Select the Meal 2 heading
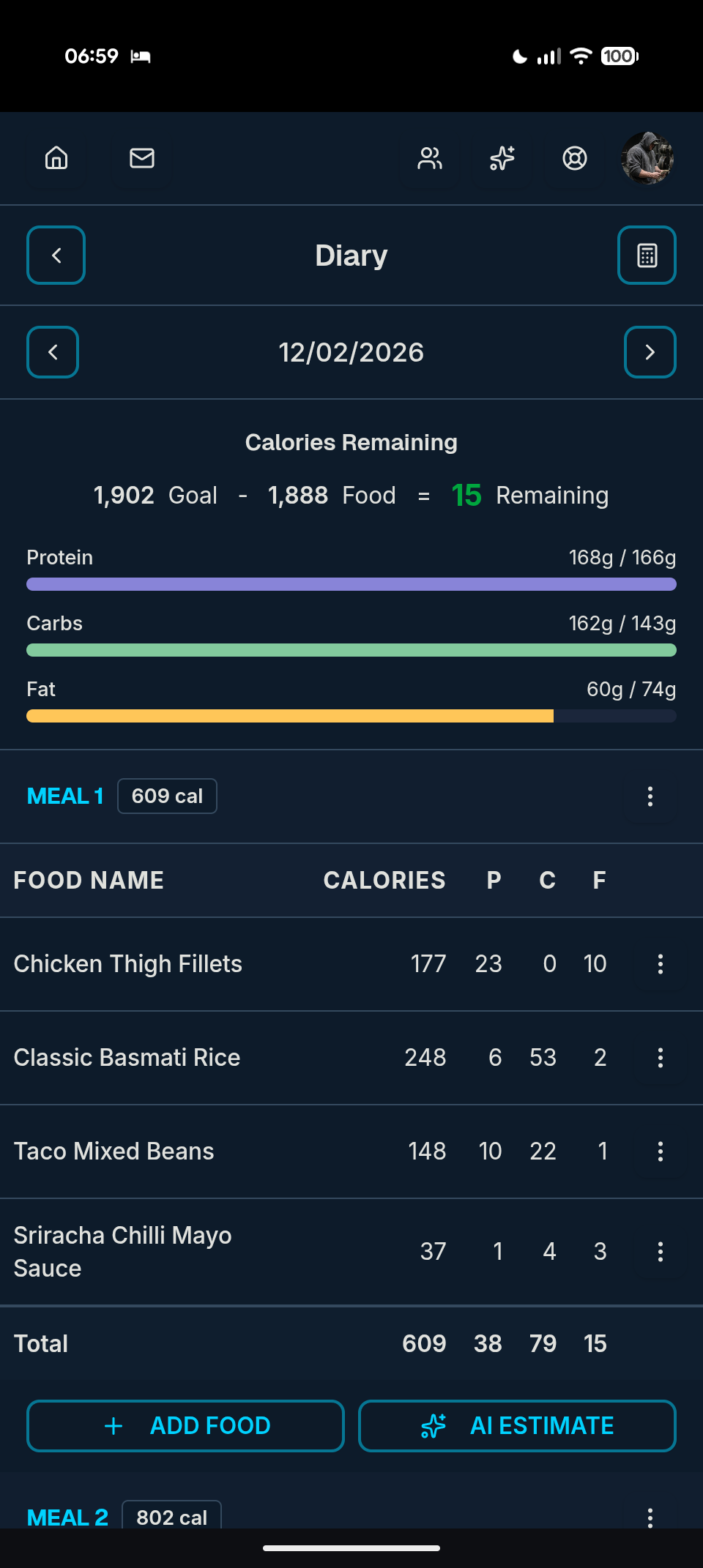Viewport: 703px width, 1568px height. [x=67, y=1517]
